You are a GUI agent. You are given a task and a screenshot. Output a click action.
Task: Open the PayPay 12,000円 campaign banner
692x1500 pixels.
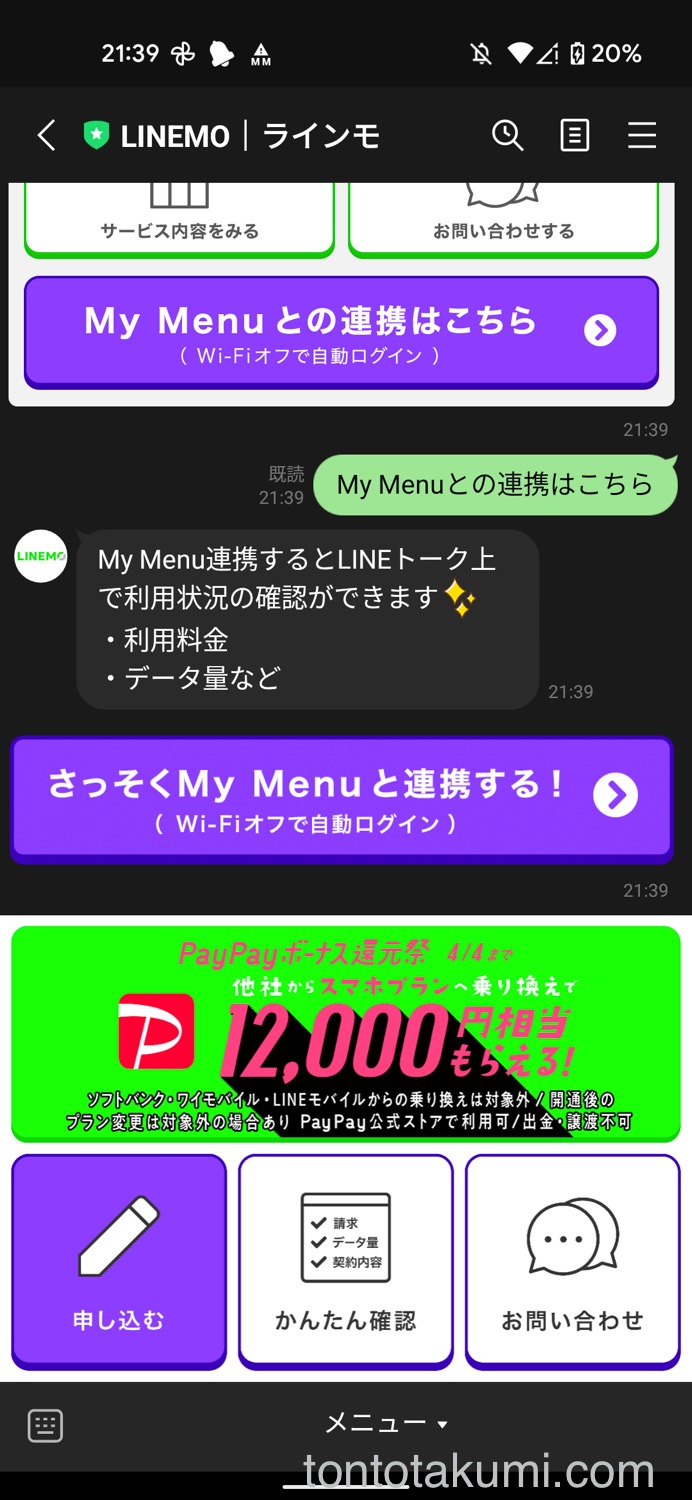[346, 1033]
